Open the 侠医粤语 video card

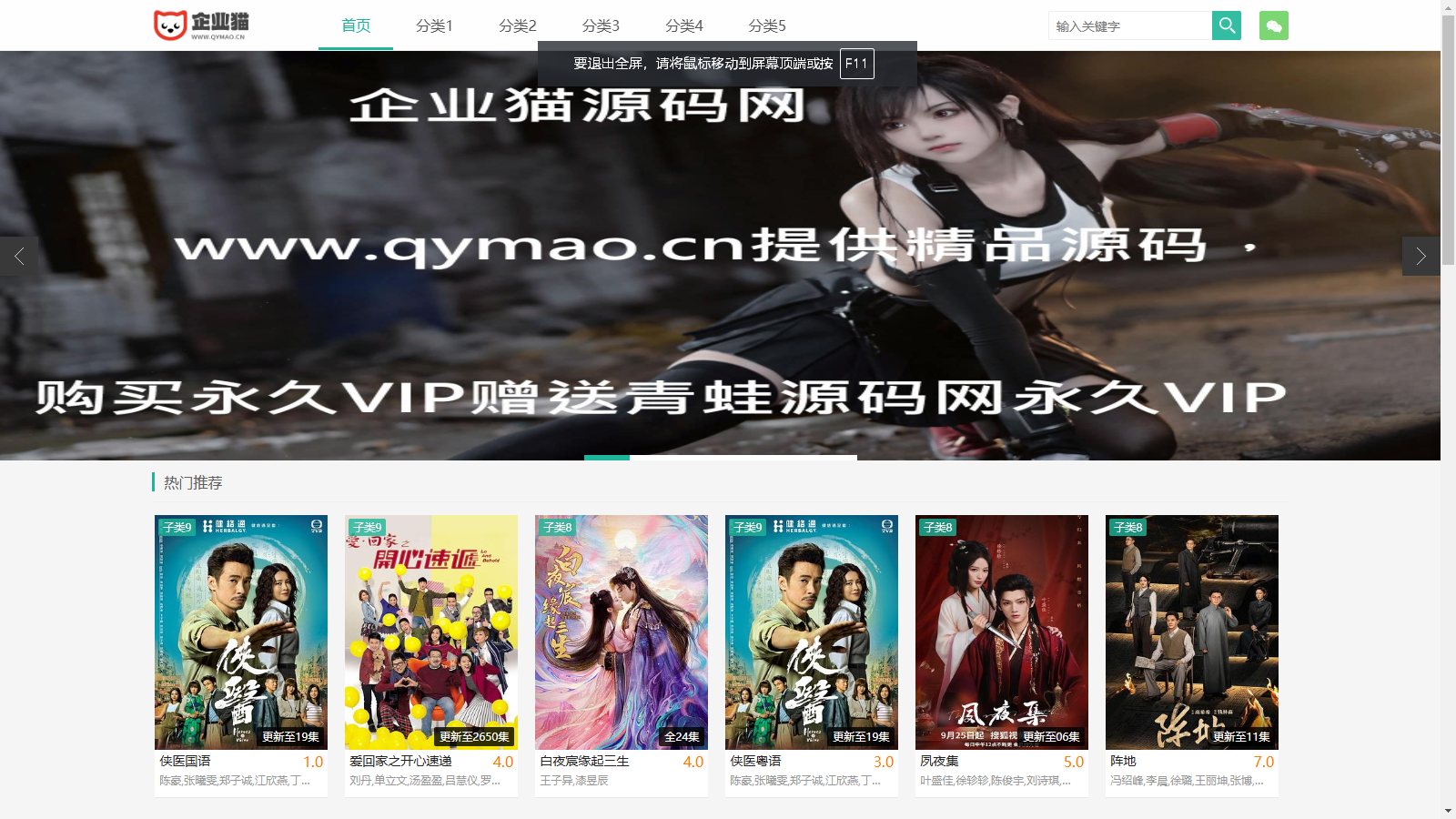pyautogui.click(x=812, y=632)
